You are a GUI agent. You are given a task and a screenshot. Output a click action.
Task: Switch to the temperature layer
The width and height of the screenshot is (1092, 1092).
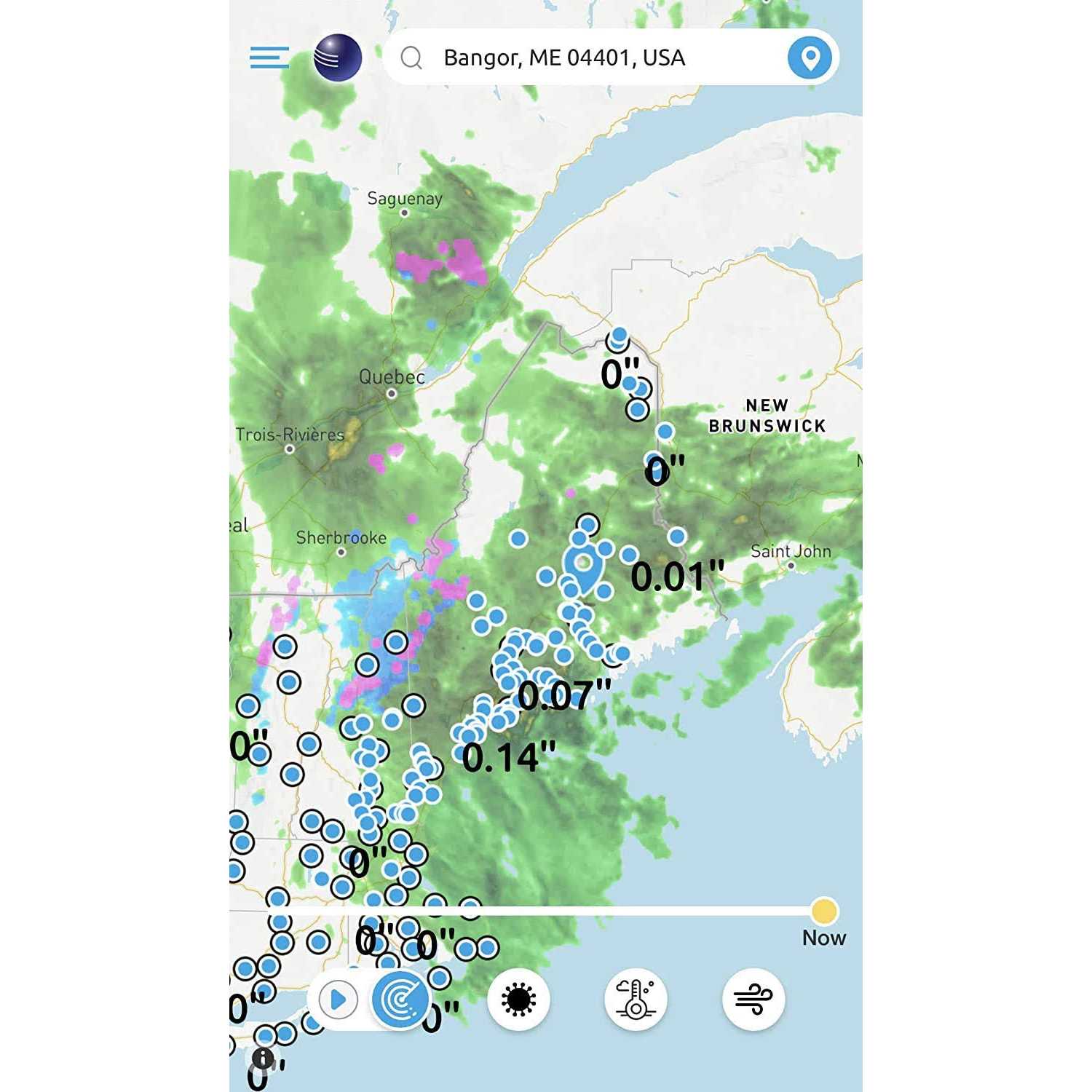[636, 1000]
